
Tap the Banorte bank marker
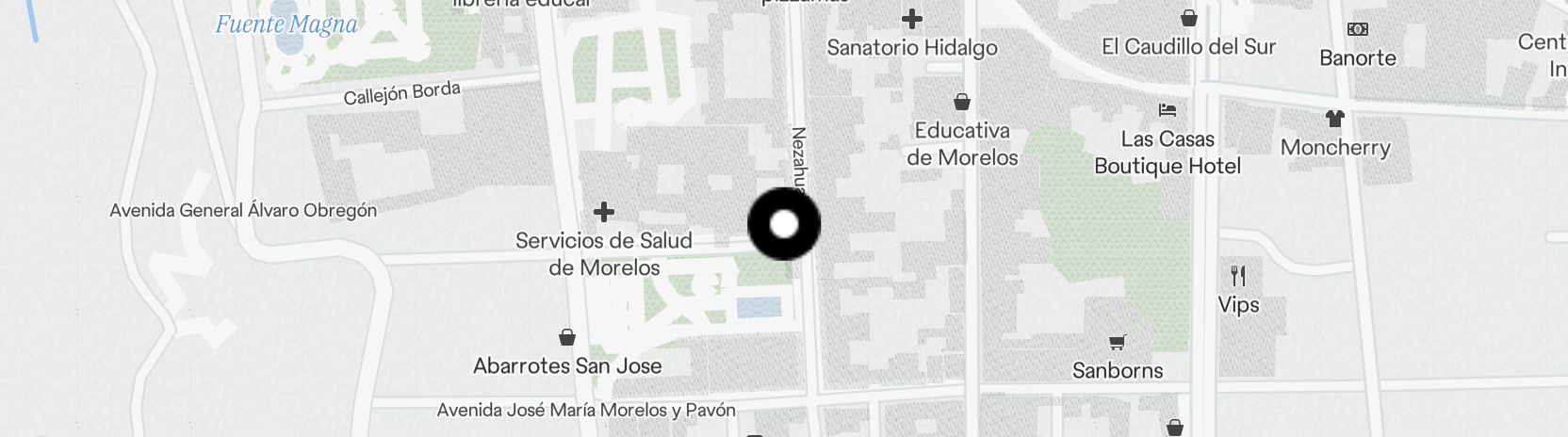1357,30
